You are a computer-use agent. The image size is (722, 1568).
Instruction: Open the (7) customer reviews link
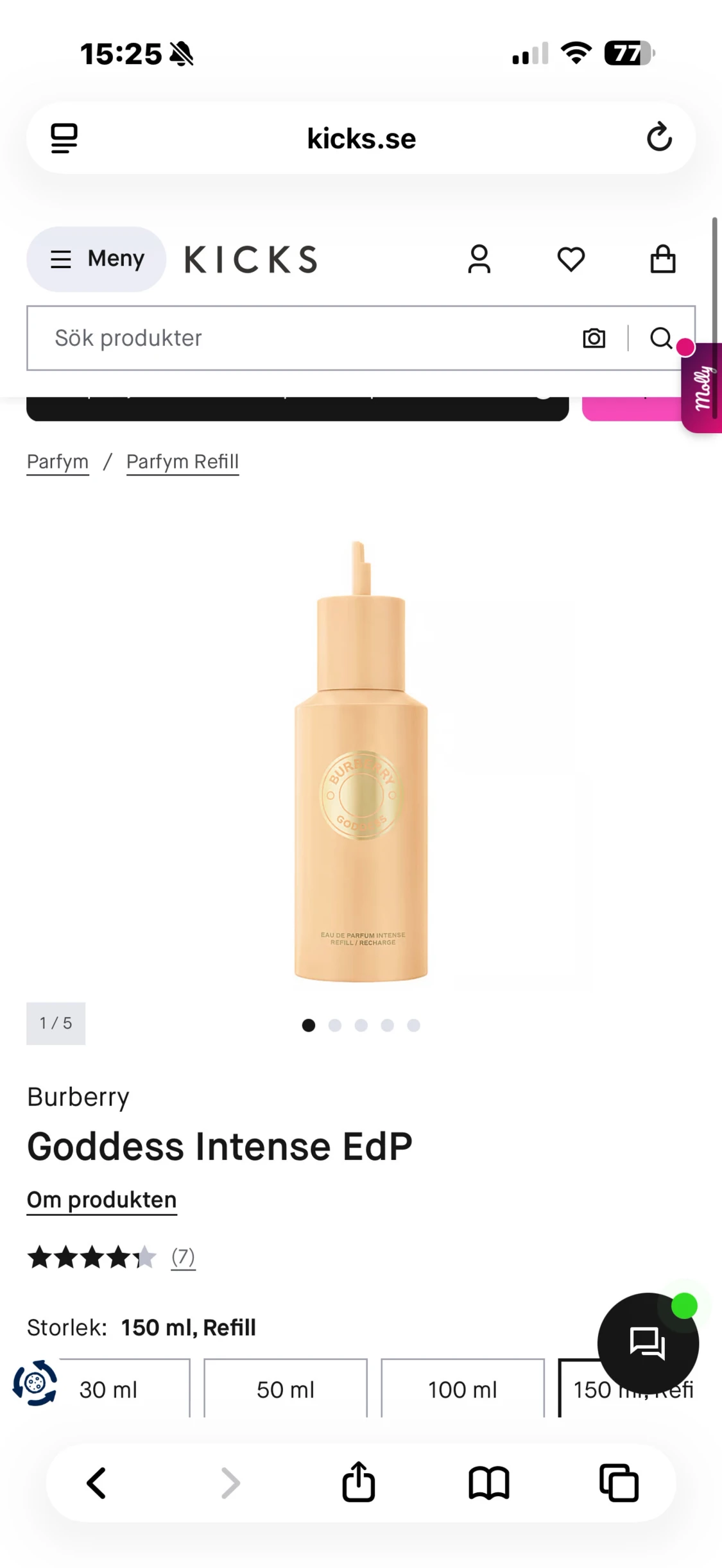183,1257
